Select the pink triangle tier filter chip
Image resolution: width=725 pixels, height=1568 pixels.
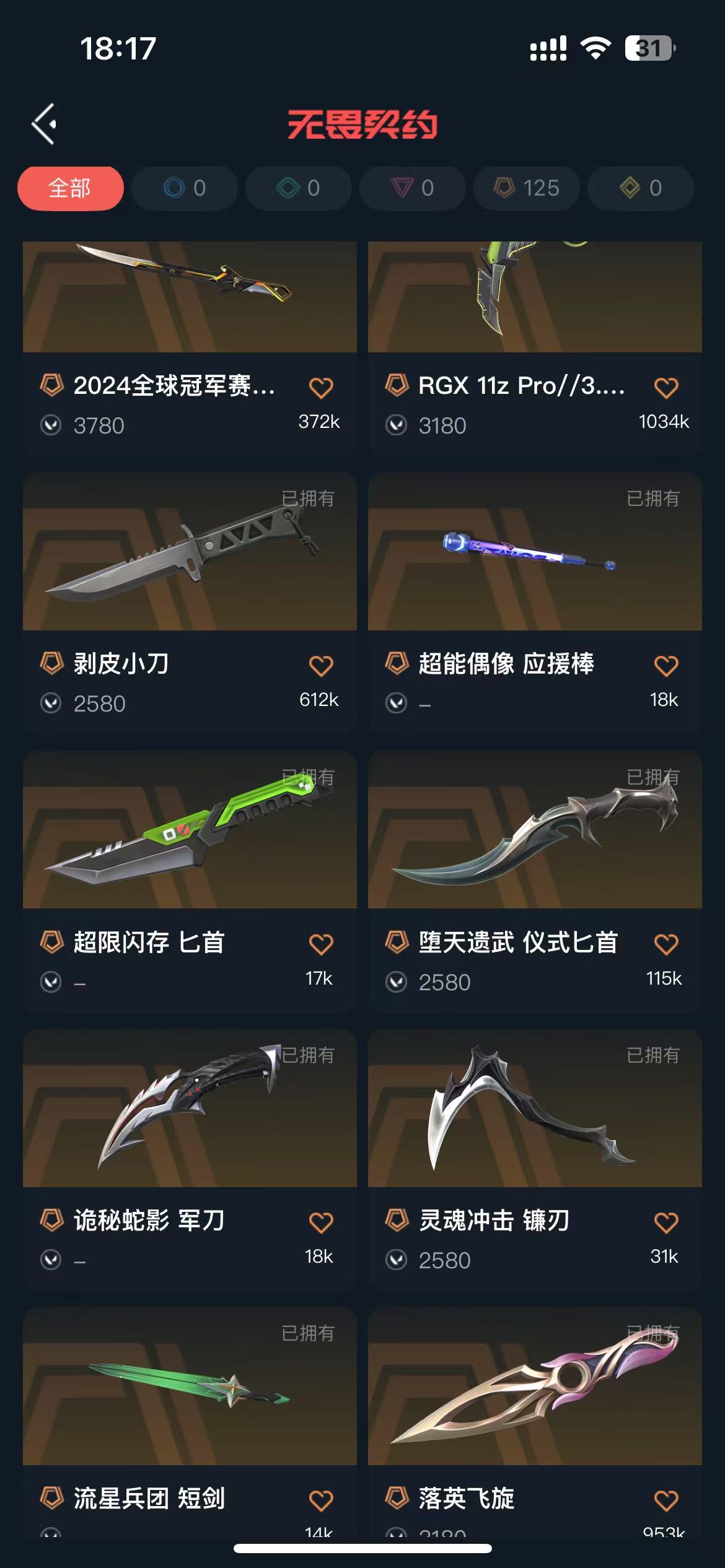click(413, 188)
